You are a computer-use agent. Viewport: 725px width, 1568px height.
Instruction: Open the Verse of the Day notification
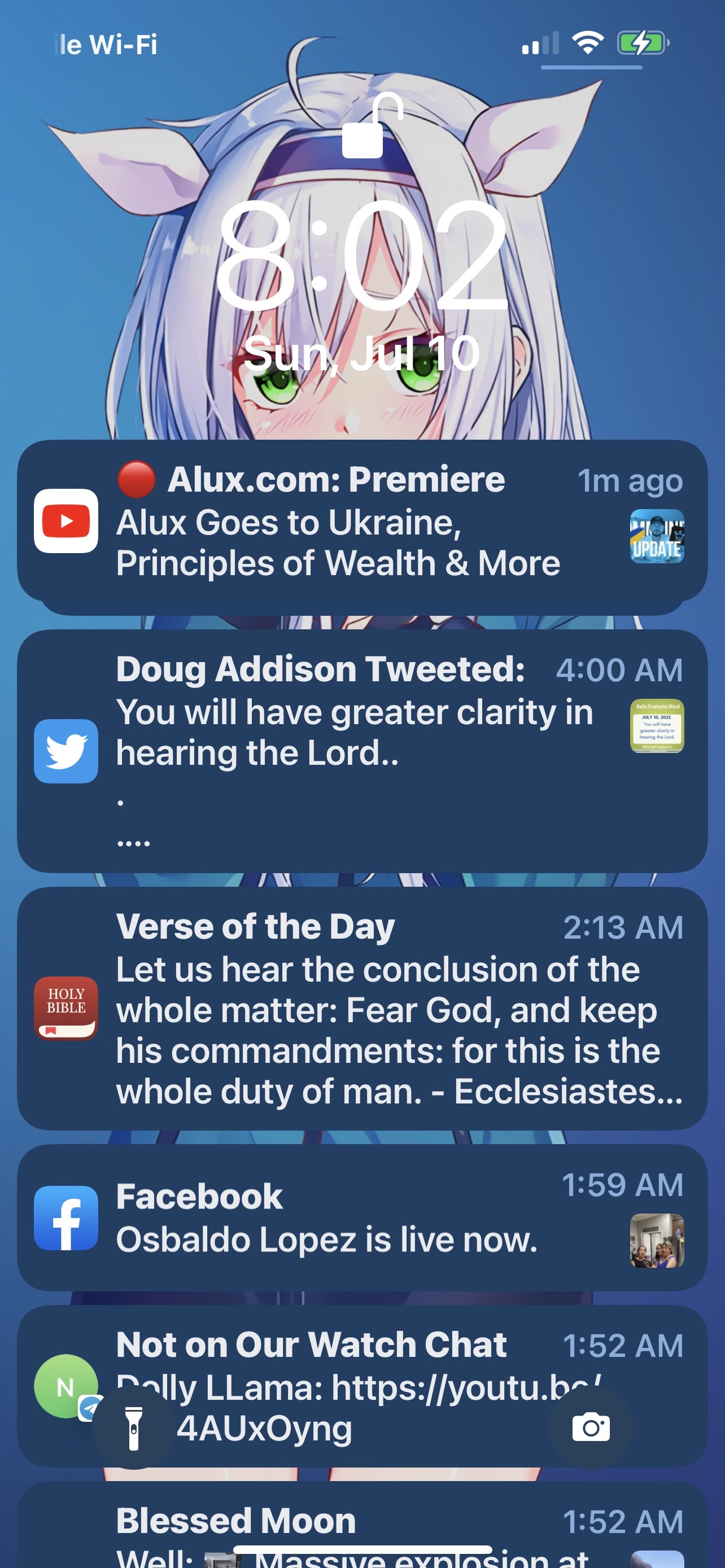(x=361, y=1008)
